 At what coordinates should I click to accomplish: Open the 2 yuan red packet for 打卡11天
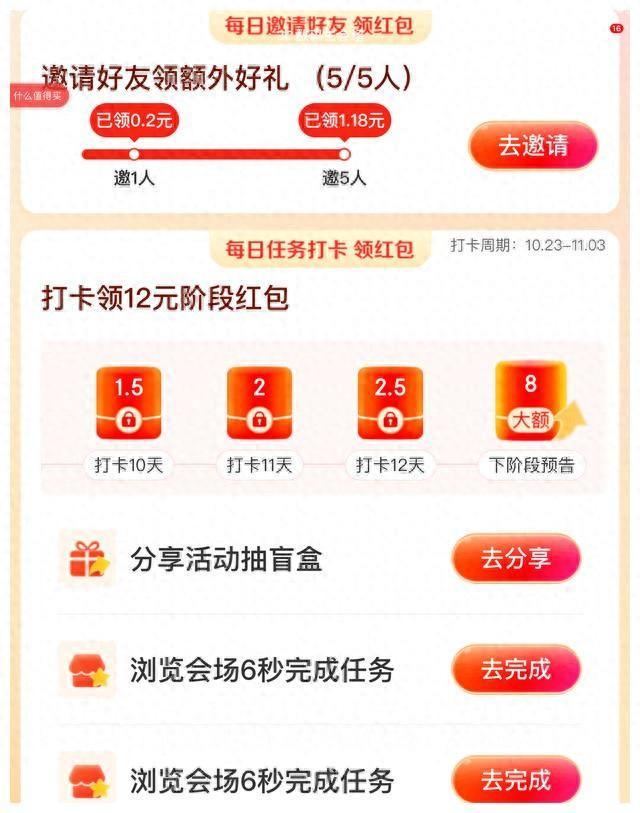click(x=259, y=404)
